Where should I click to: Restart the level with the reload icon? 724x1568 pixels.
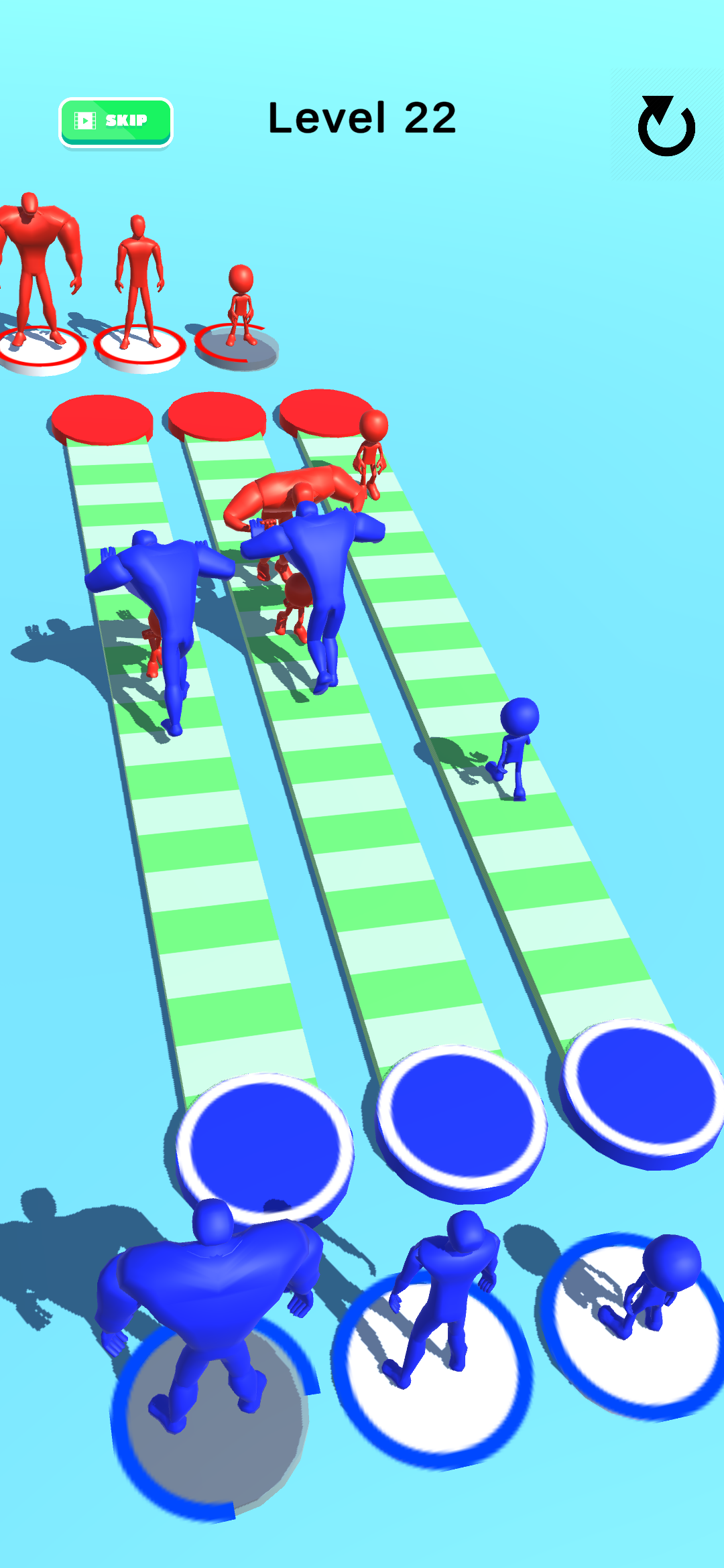[666, 126]
